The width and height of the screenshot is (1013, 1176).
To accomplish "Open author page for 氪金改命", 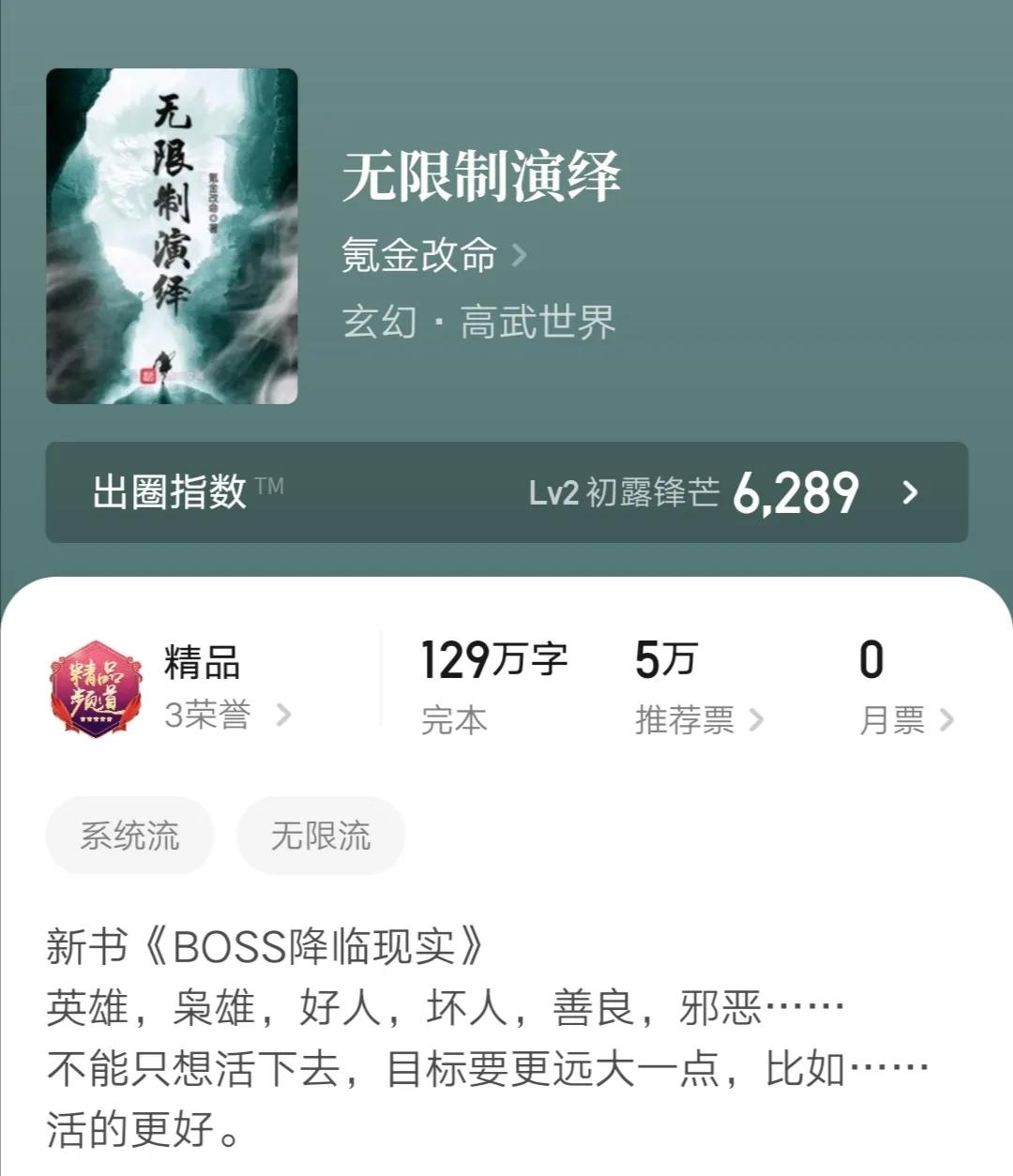I will point(419,257).
